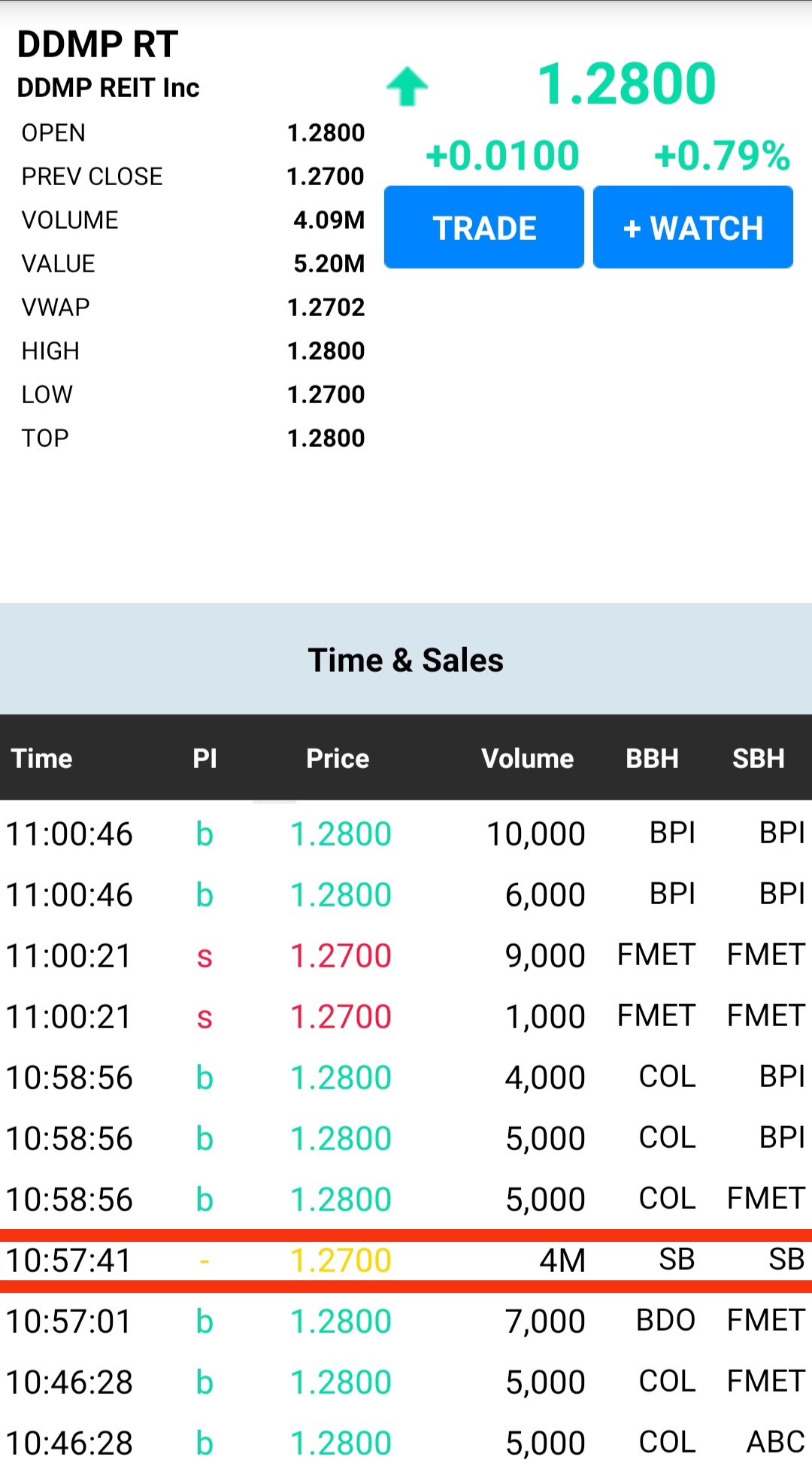
Task: Select the 10:57:01 BDO trade row
Action: coord(406,1321)
